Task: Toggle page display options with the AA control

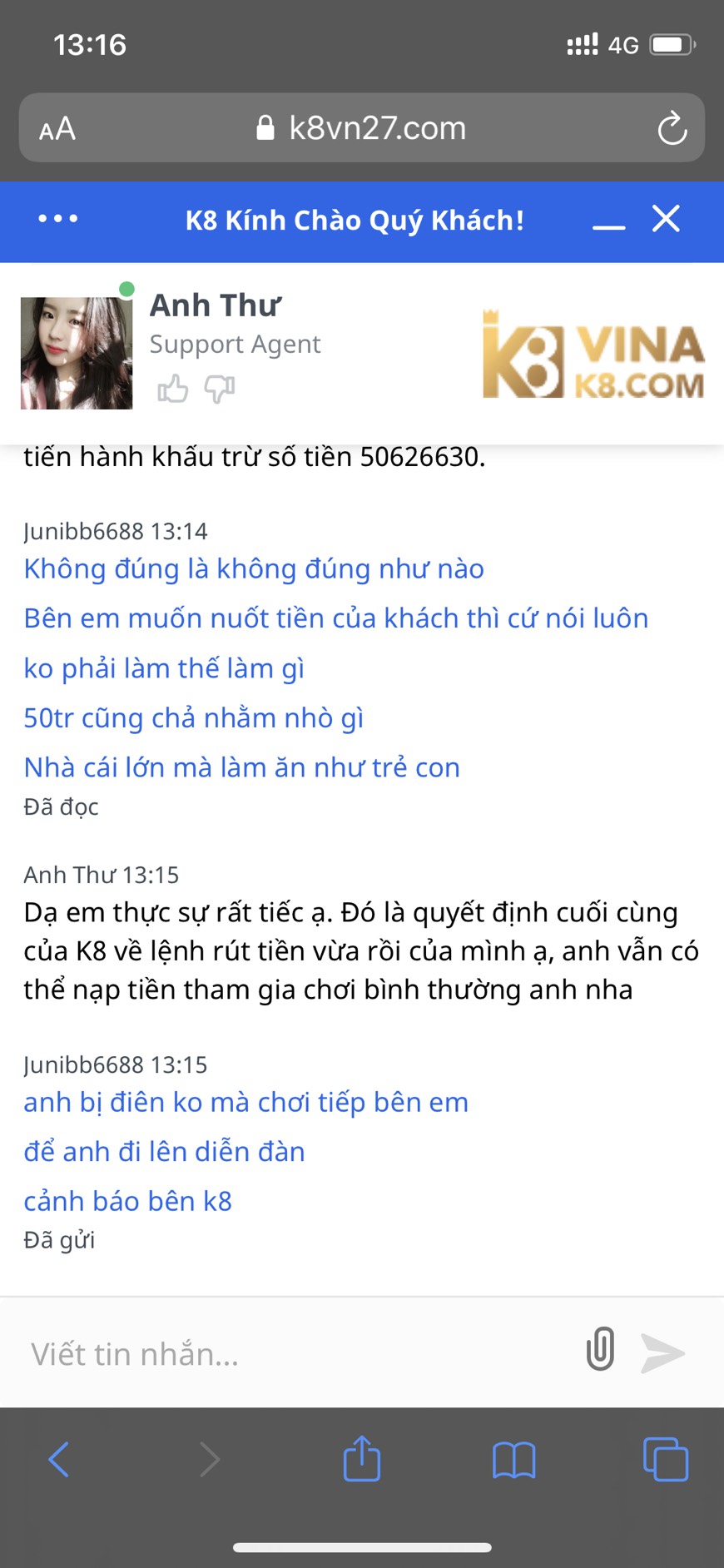Action: (x=57, y=128)
